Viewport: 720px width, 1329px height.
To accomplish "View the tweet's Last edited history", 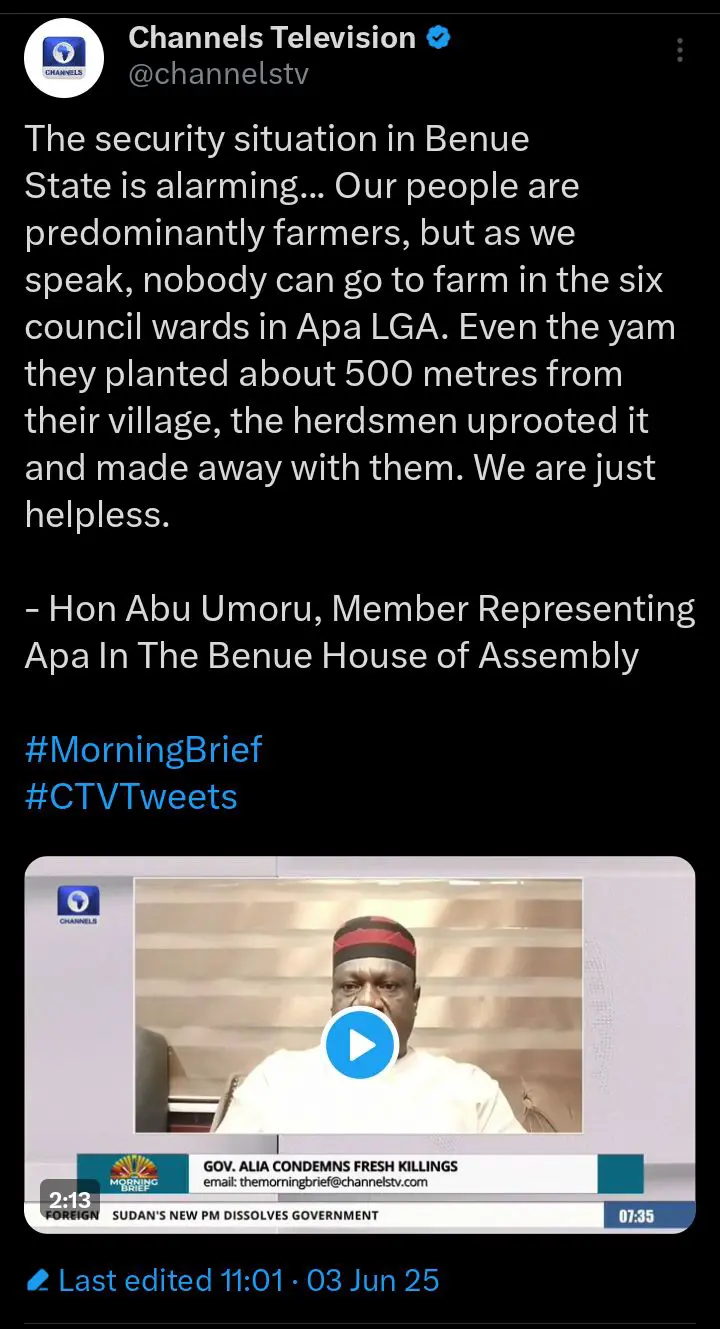I will tap(233, 1280).
